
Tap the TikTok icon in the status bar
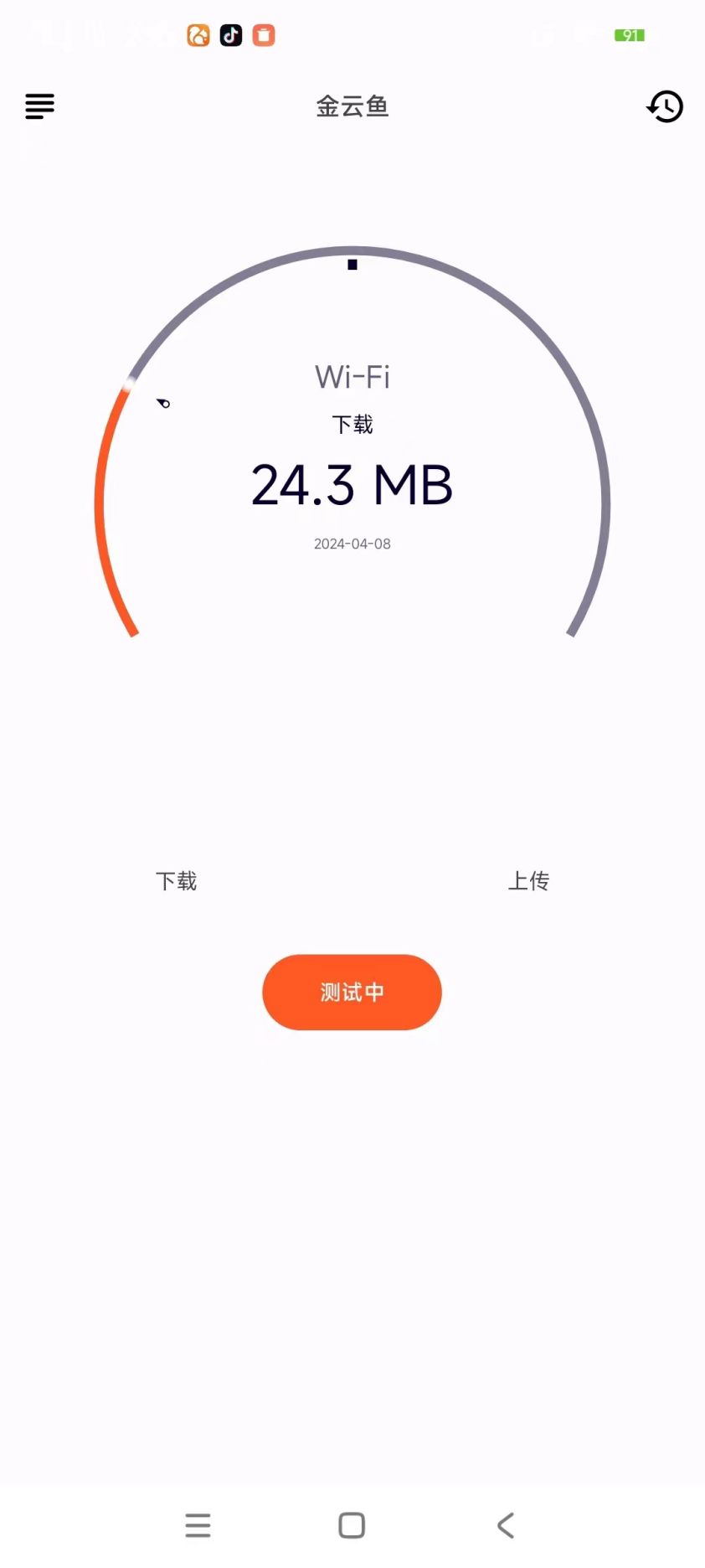[x=230, y=34]
